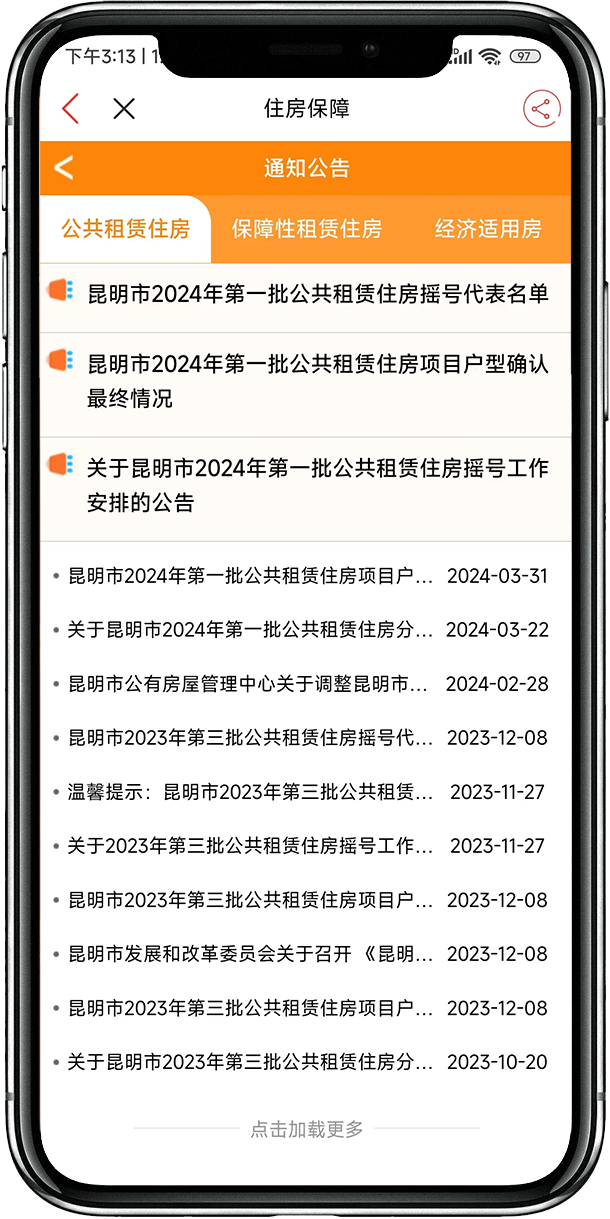The height and width of the screenshot is (1219, 610).
Task: Close the page with the X icon
Action: click(124, 108)
